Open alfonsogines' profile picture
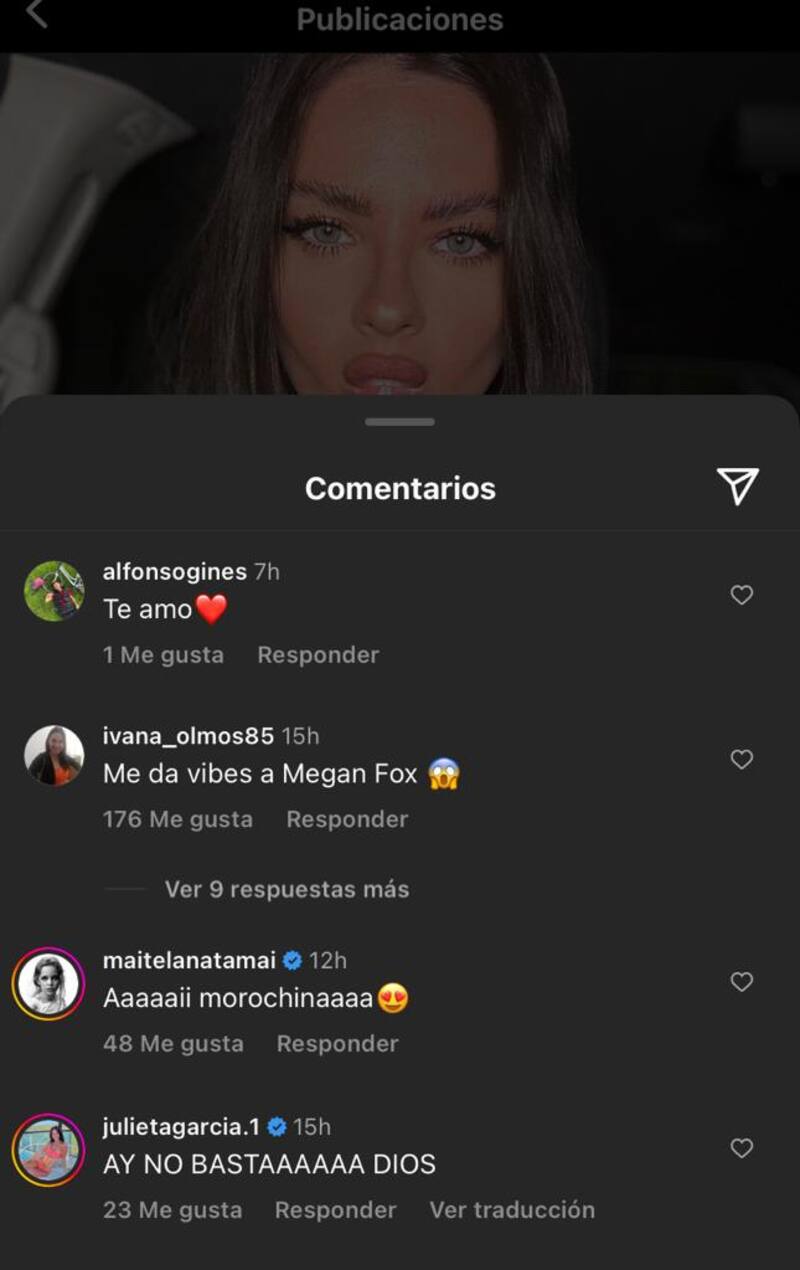The height and width of the screenshot is (1270, 800). click(x=54, y=591)
